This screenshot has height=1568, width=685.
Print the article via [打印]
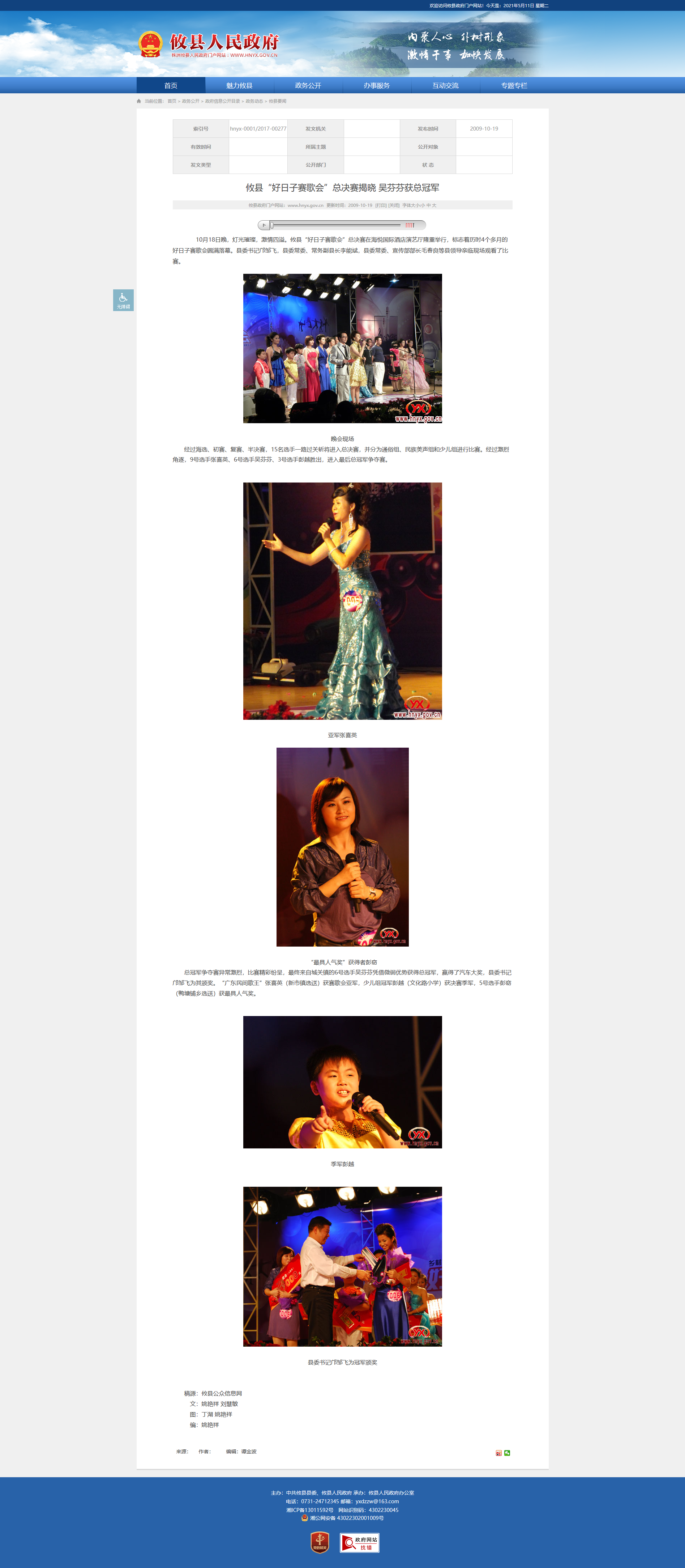coord(380,206)
